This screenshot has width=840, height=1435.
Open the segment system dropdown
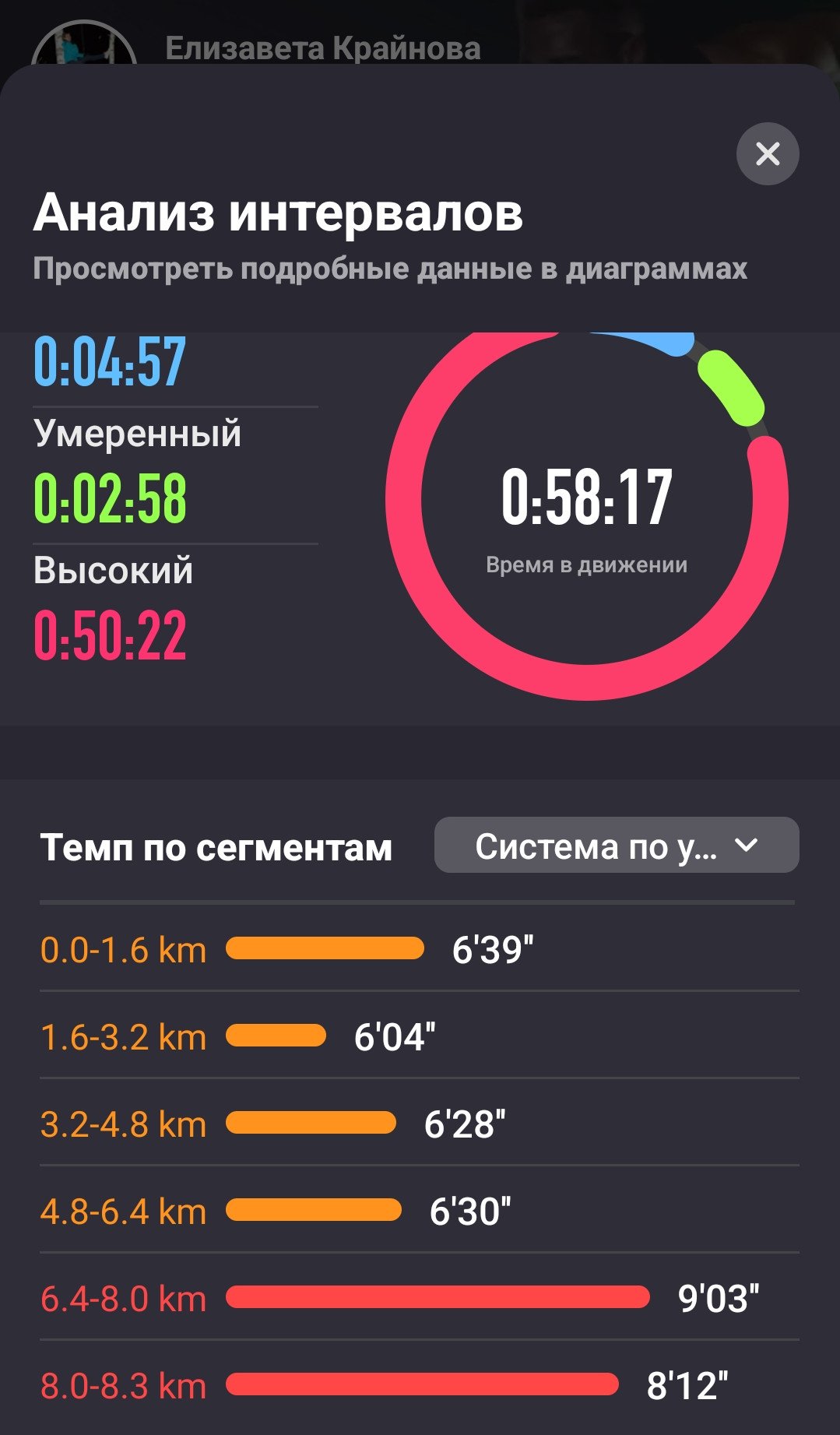[617, 845]
